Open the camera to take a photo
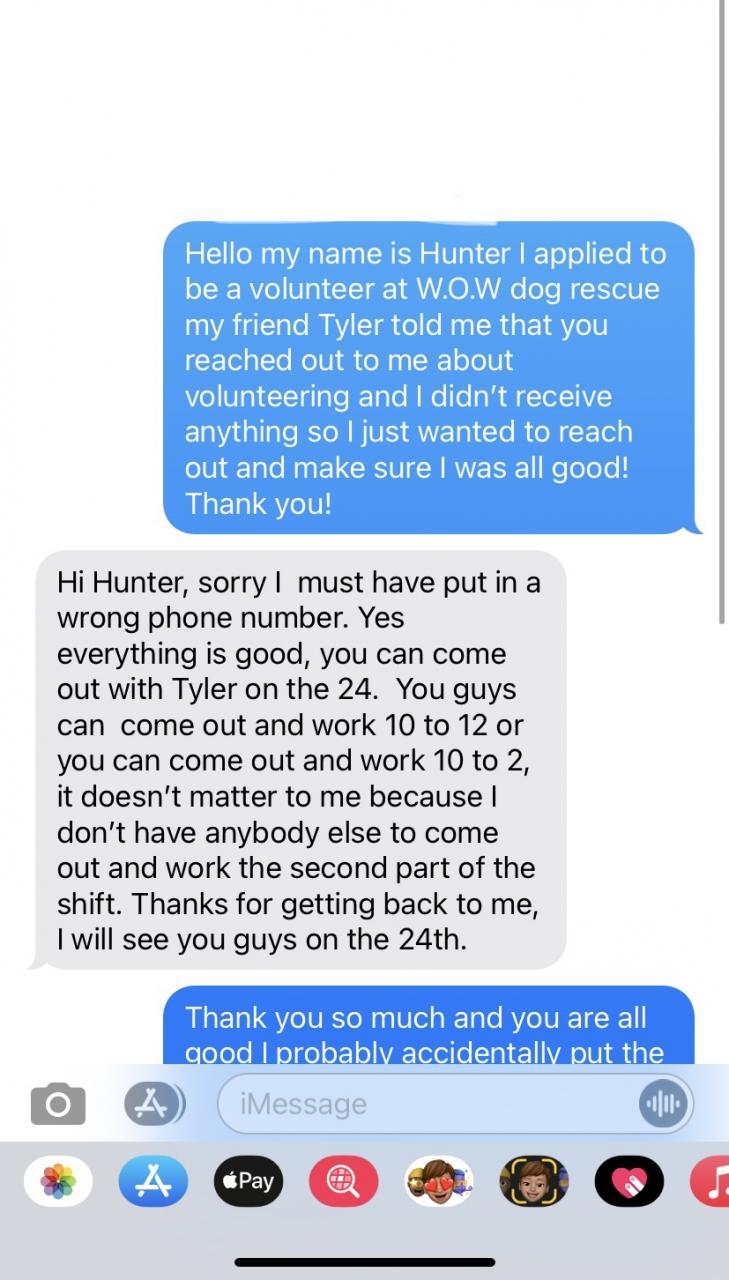The image size is (729, 1280). point(58,1104)
